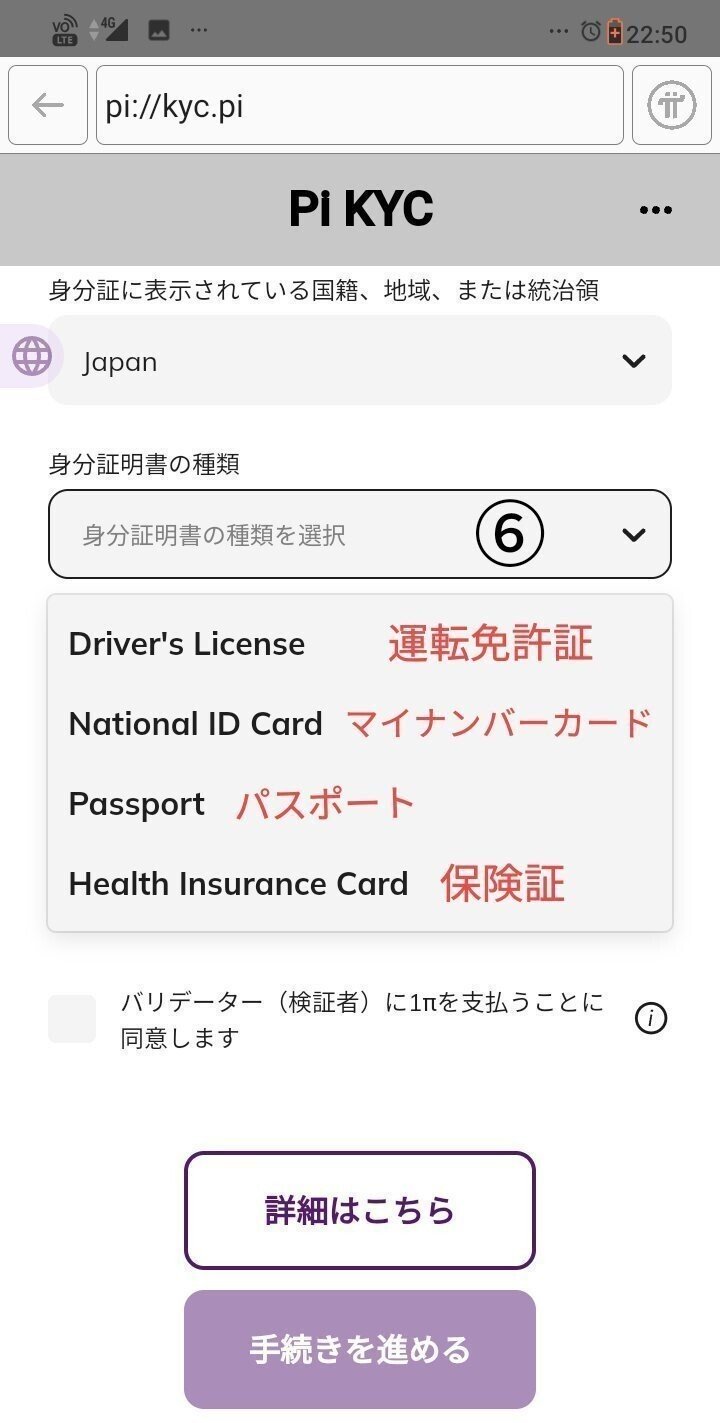Choose National ID Card option

[196, 724]
